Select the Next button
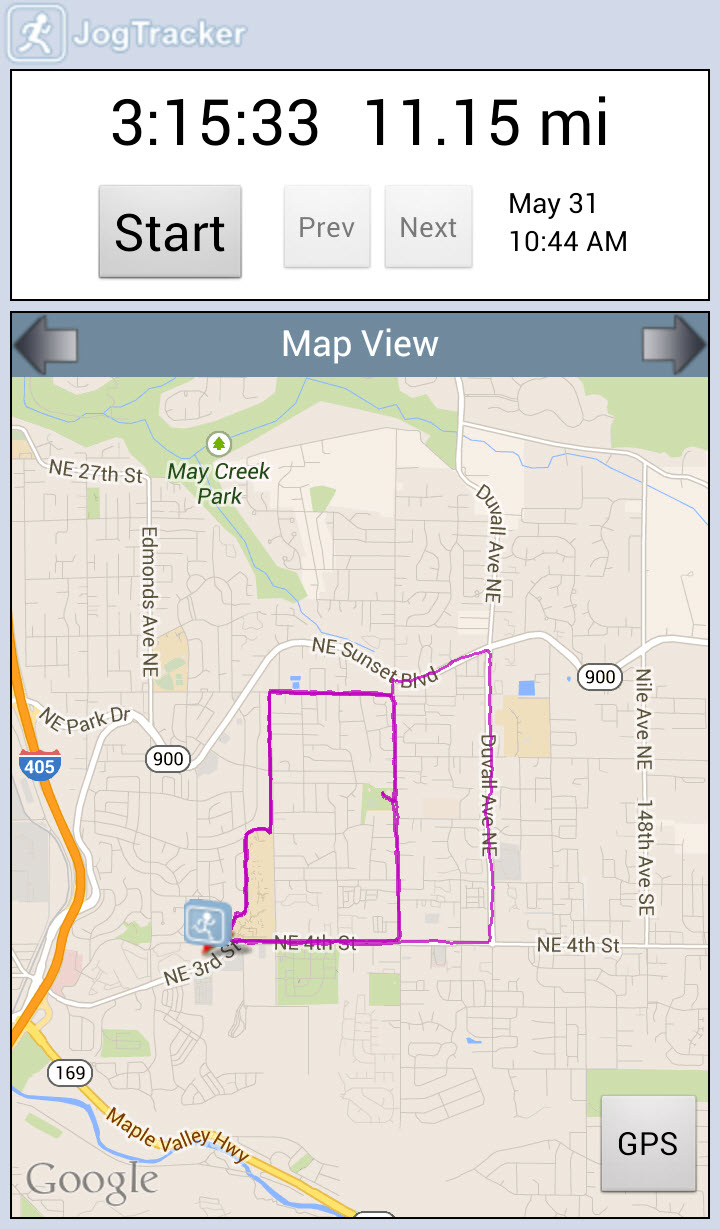 point(428,227)
